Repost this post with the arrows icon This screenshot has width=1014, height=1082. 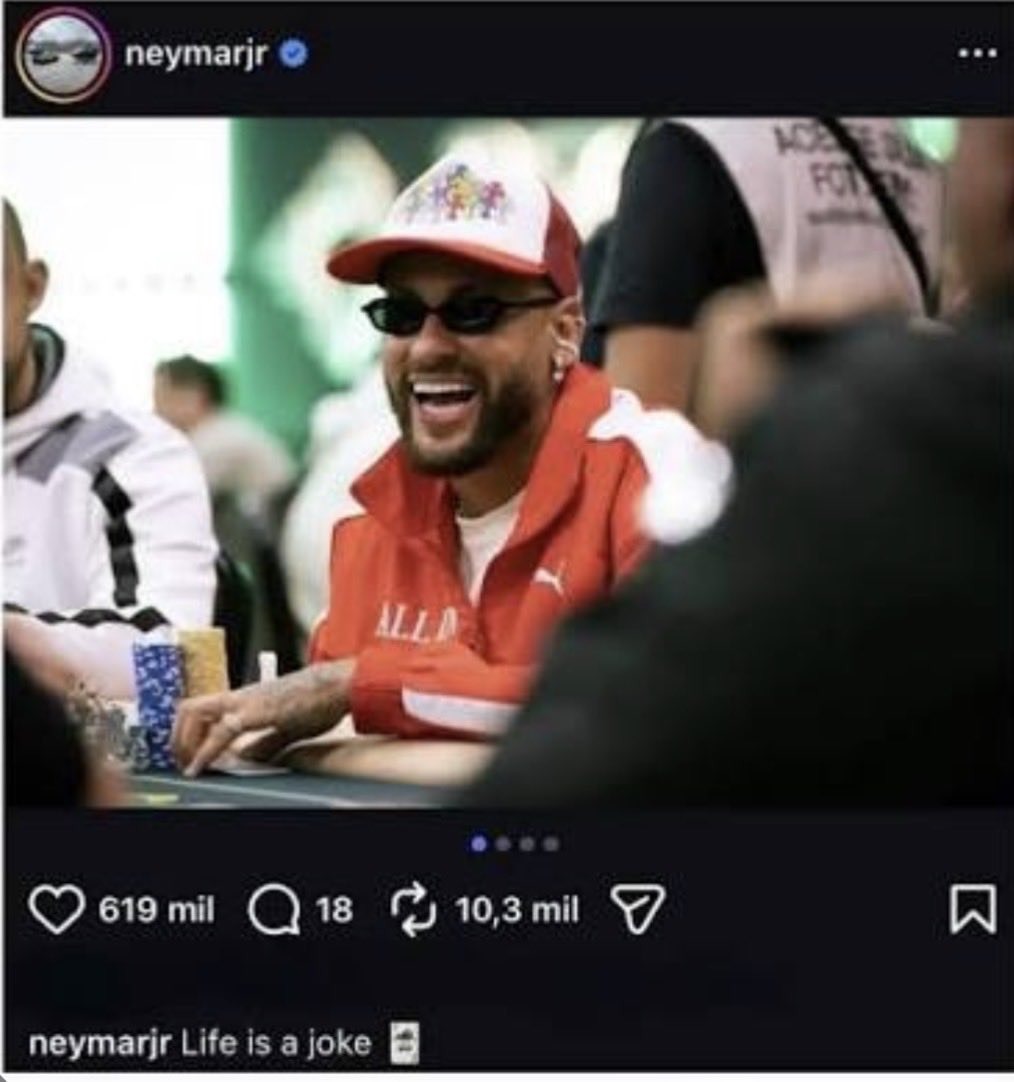tap(413, 909)
